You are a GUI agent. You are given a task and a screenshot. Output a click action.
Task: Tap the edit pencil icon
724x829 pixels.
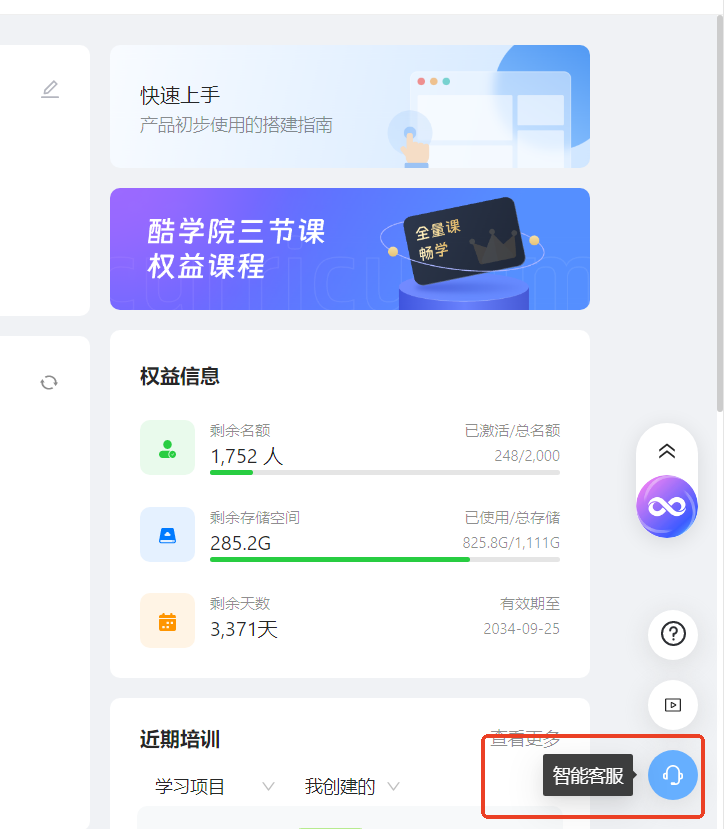[x=50, y=90]
